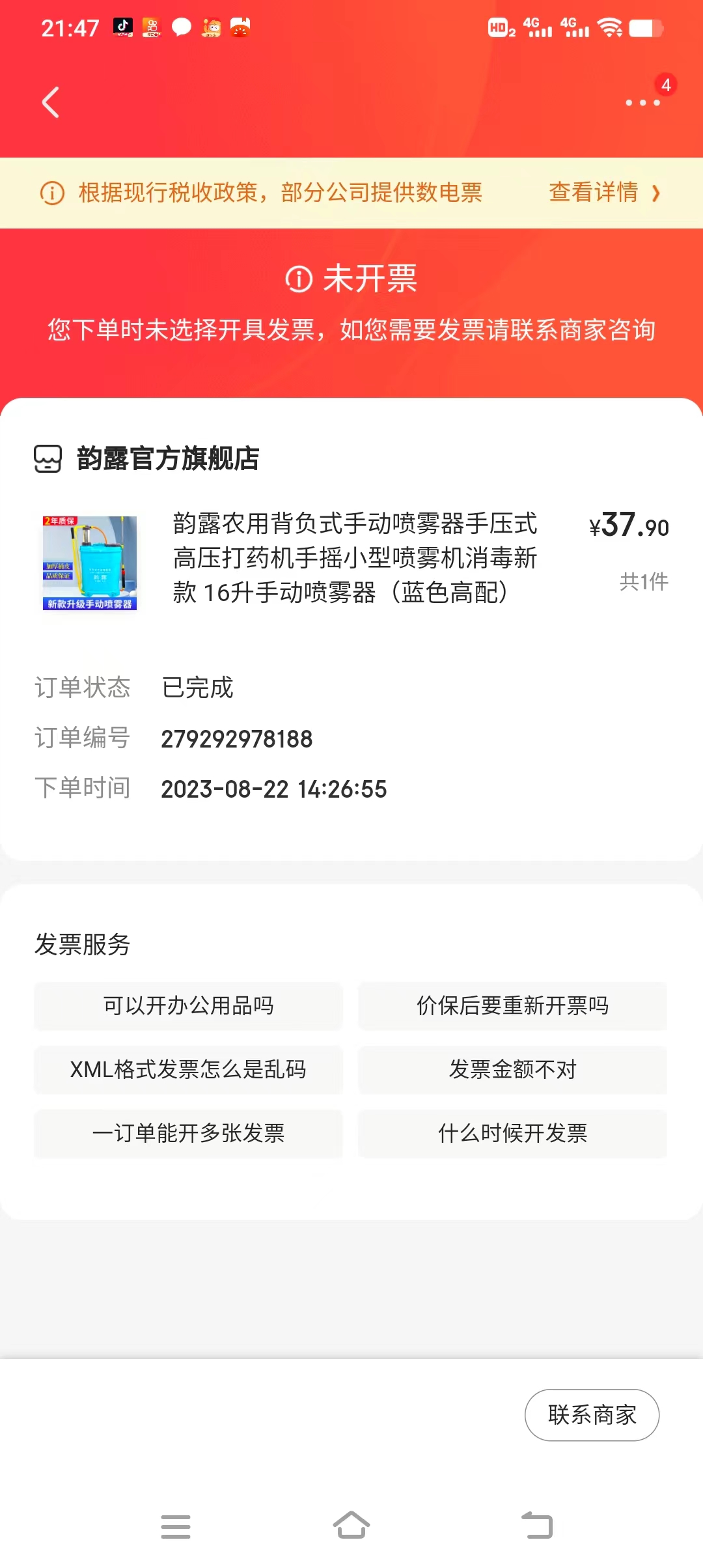This screenshot has height=1568, width=703.
Task: Open 查看详情 on the tax policy banner
Action: [603, 193]
